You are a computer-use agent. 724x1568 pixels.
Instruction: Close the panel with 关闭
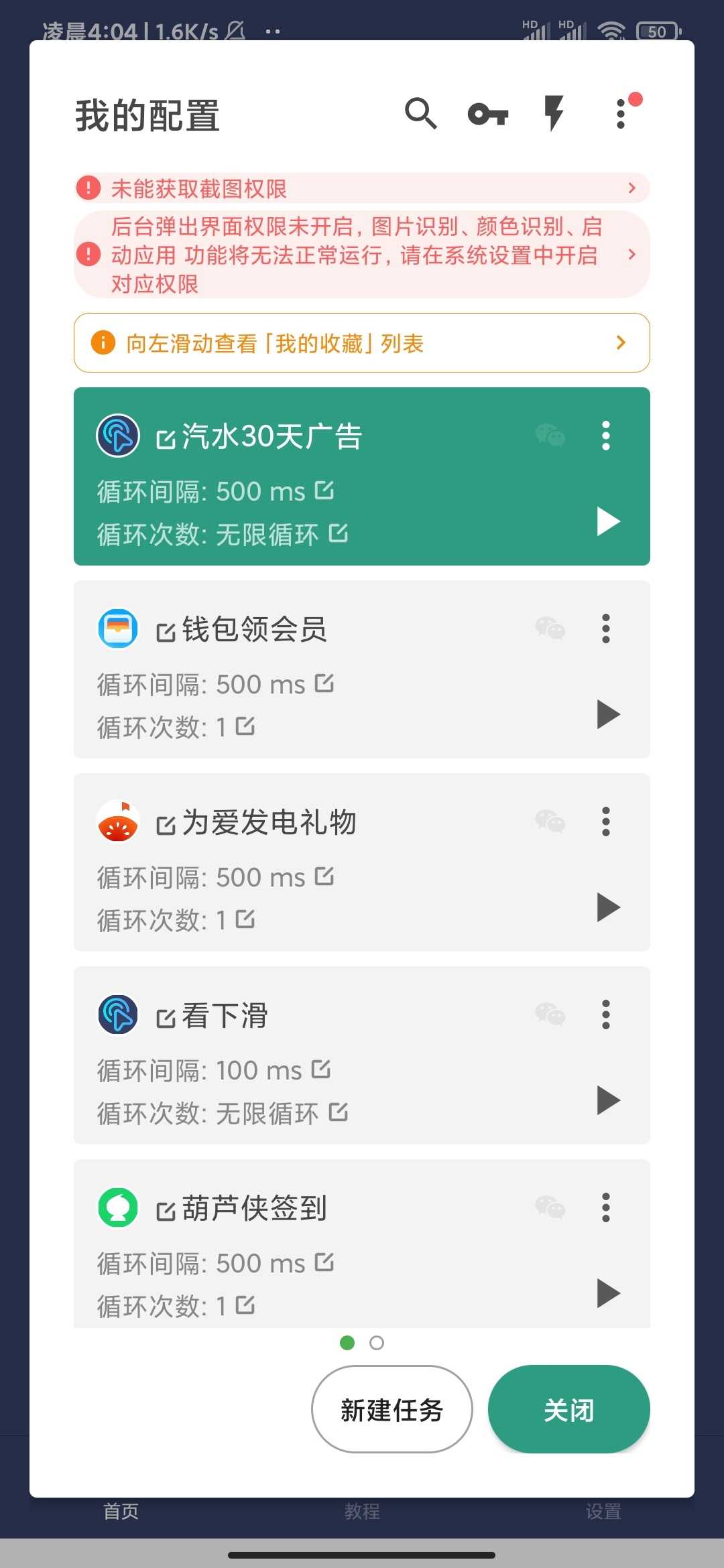coord(568,1410)
